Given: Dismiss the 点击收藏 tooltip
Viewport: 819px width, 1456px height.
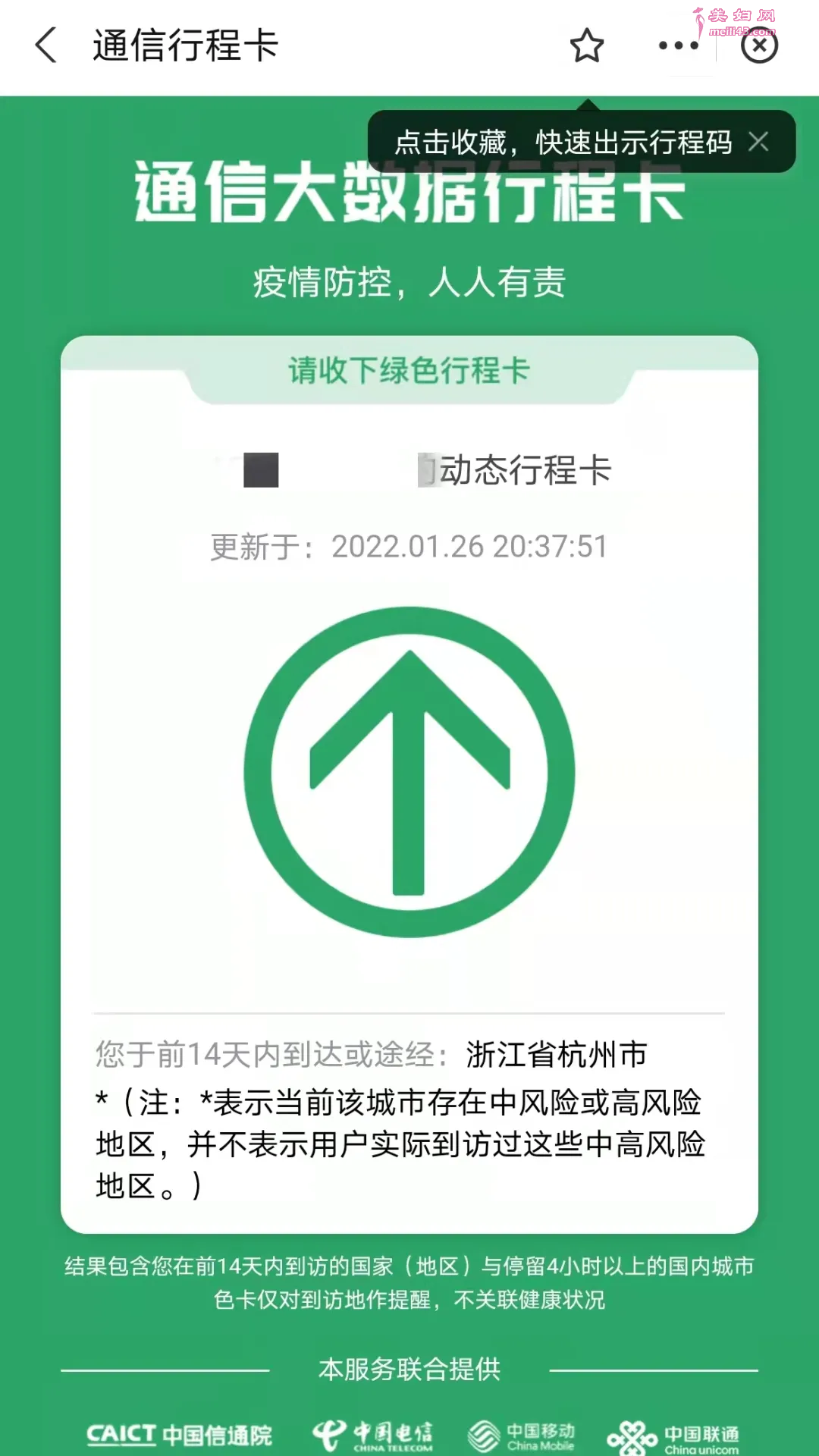Looking at the screenshot, I should 758,142.
